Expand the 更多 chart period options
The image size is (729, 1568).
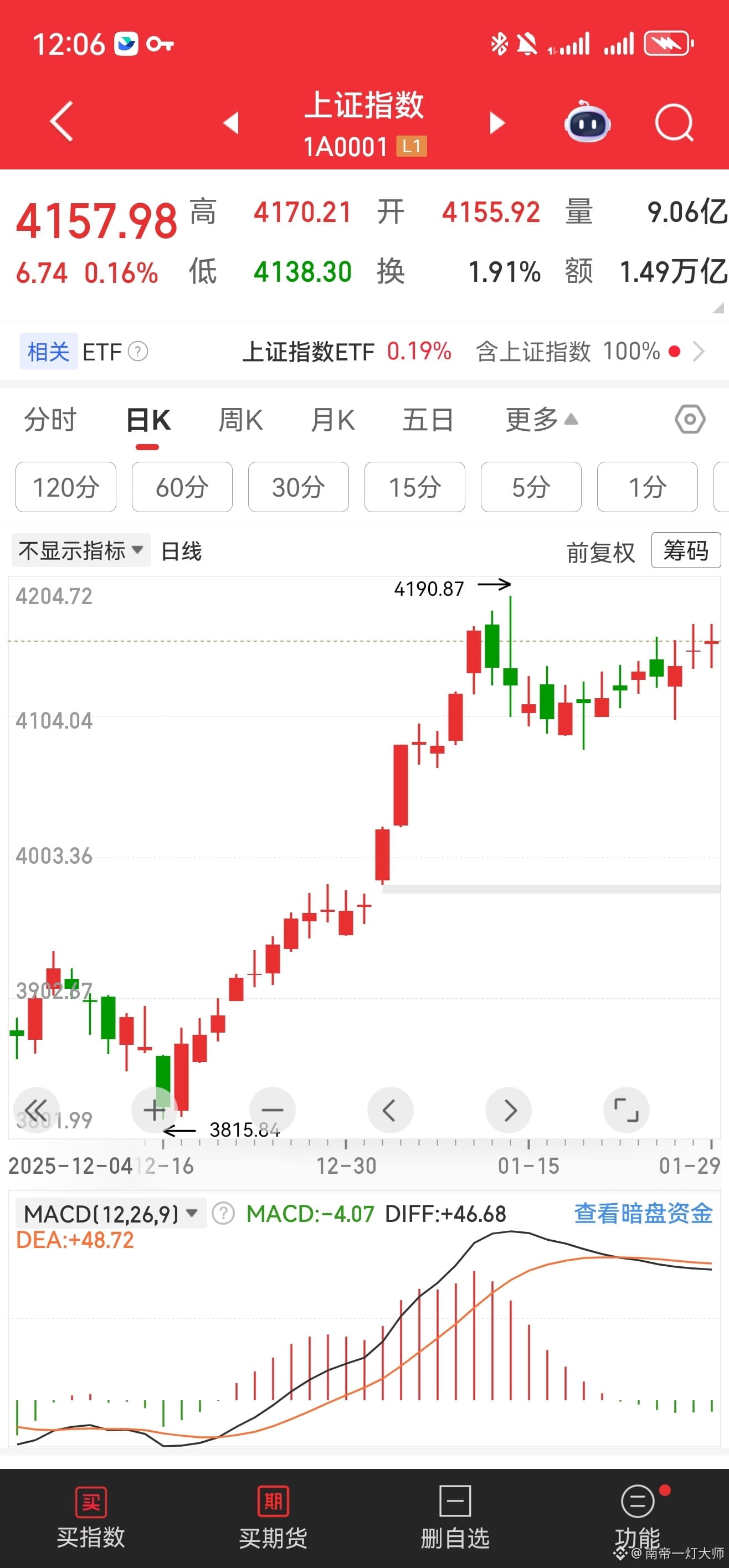click(540, 420)
